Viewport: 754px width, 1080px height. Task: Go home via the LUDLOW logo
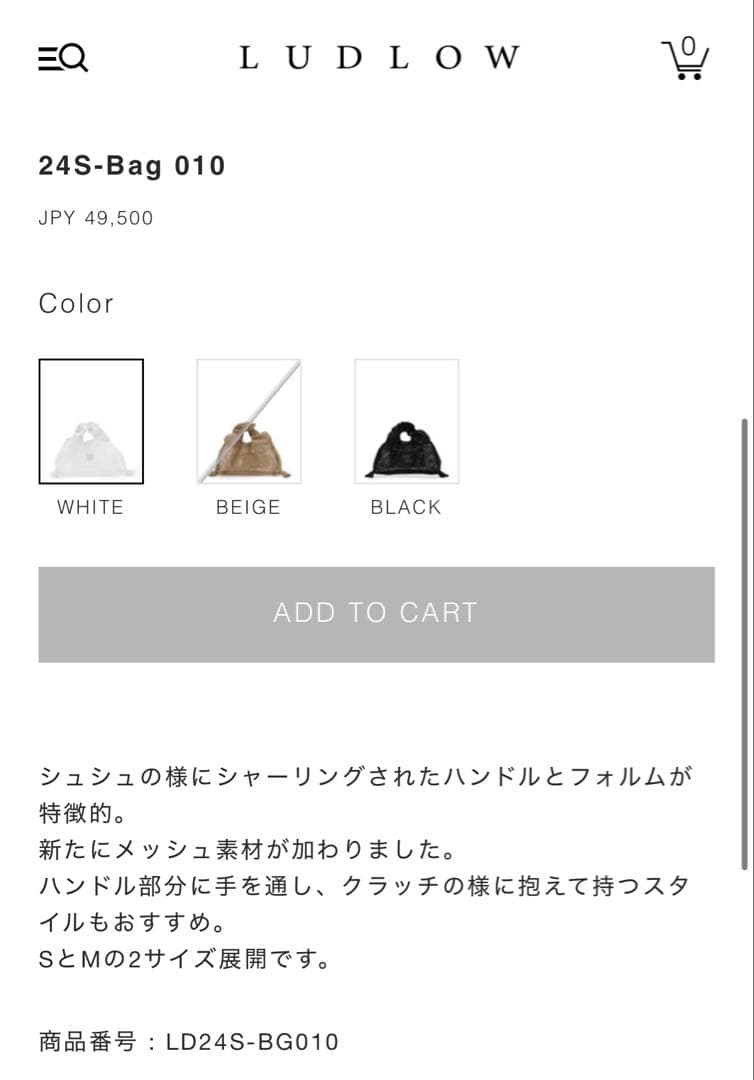377,57
